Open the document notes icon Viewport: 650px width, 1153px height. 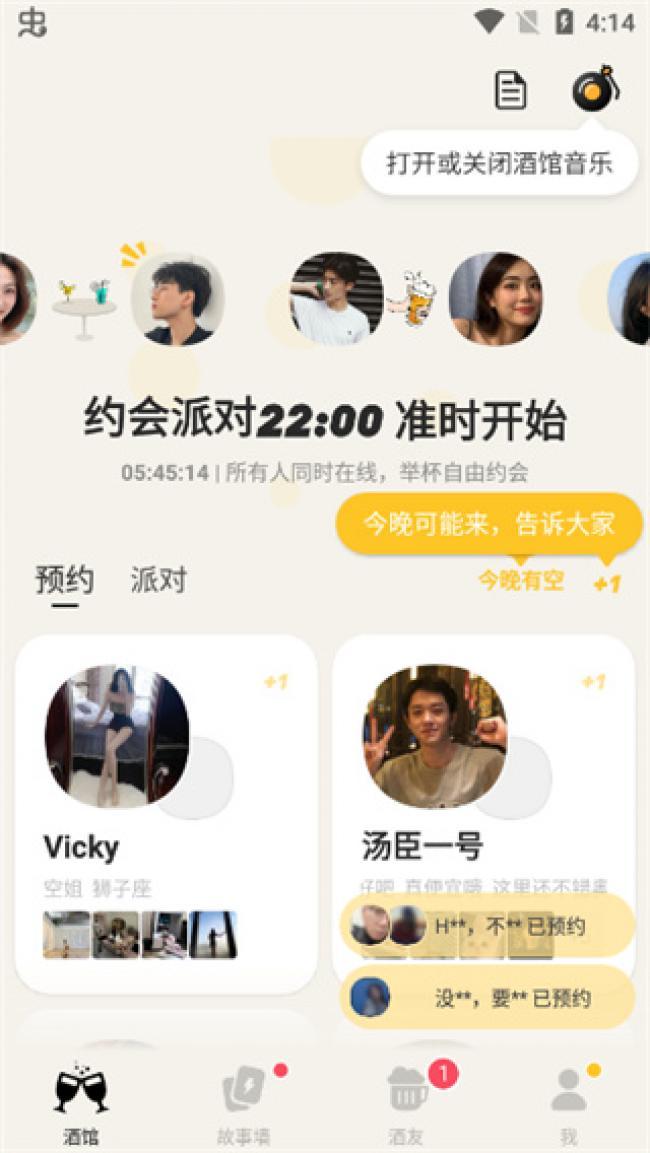[x=510, y=91]
